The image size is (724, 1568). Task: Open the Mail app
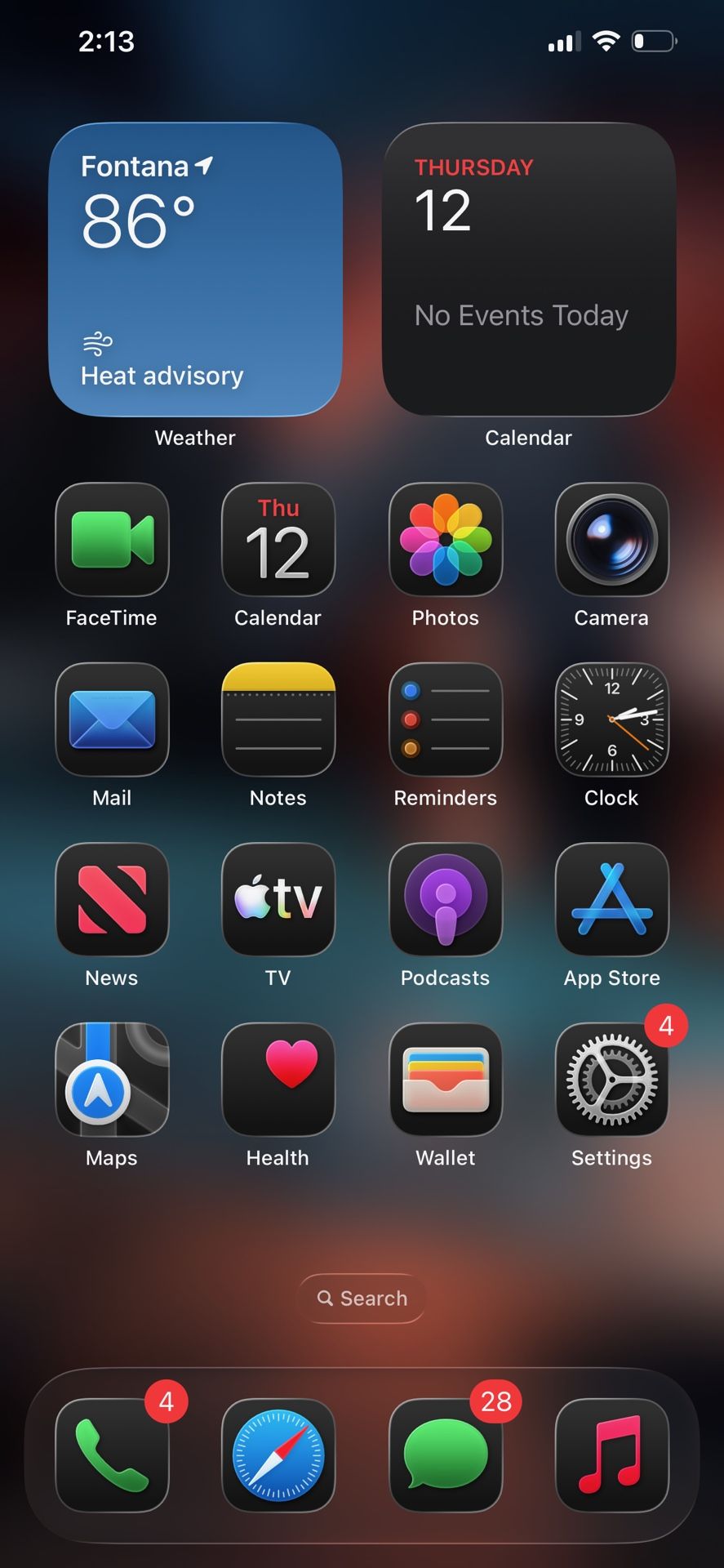click(x=112, y=719)
